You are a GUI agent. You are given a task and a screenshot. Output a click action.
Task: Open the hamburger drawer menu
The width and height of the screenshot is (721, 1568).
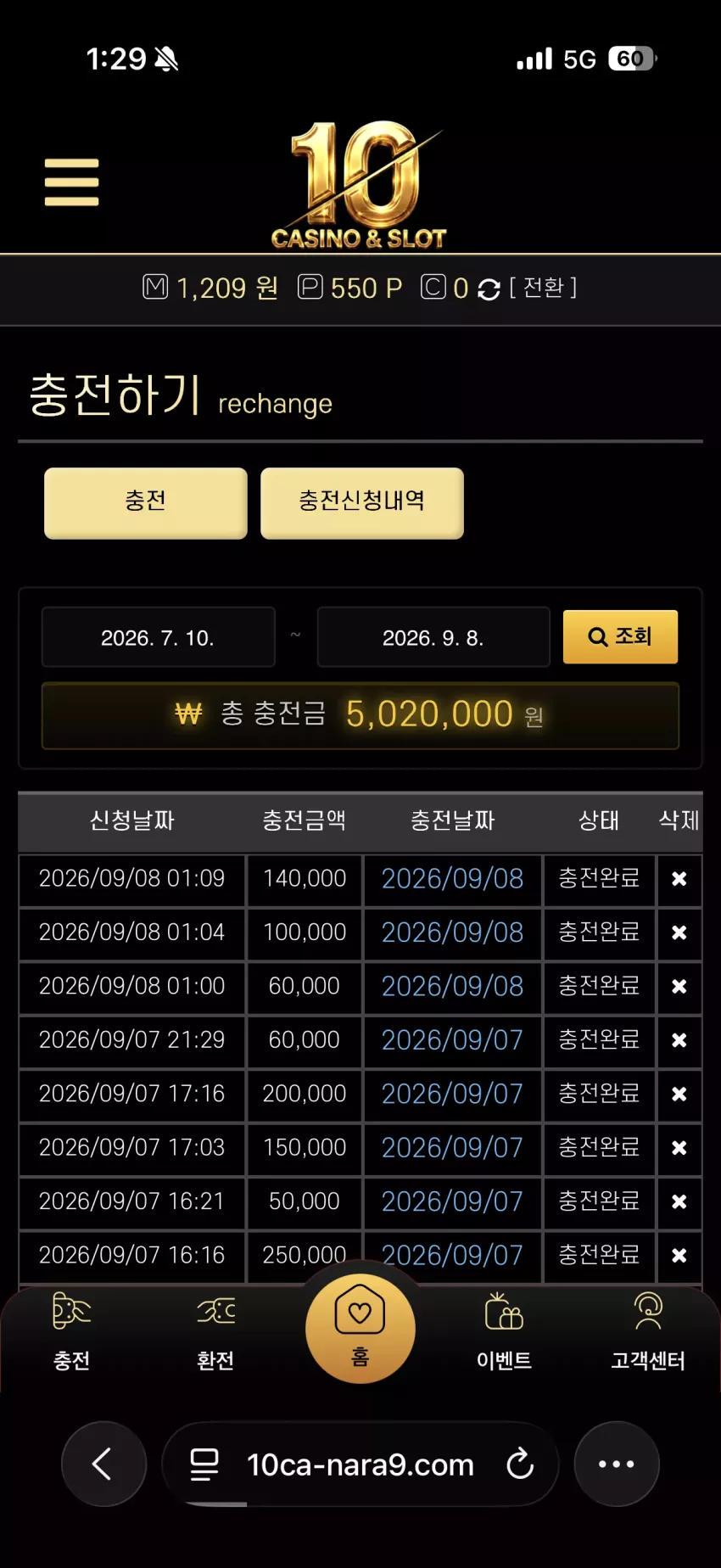click(x=71, y=182)
